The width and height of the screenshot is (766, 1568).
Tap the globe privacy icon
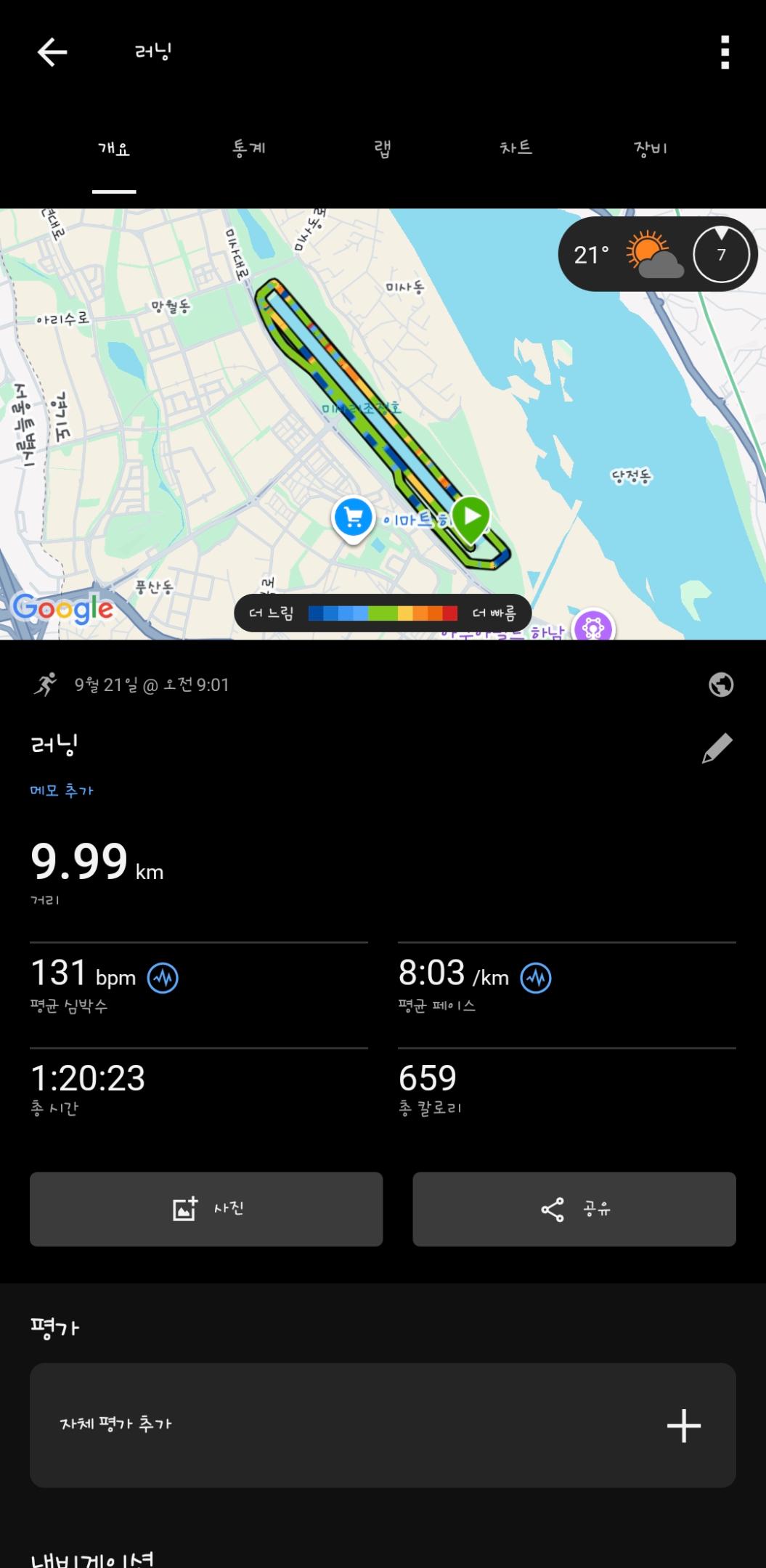point(720,685)
